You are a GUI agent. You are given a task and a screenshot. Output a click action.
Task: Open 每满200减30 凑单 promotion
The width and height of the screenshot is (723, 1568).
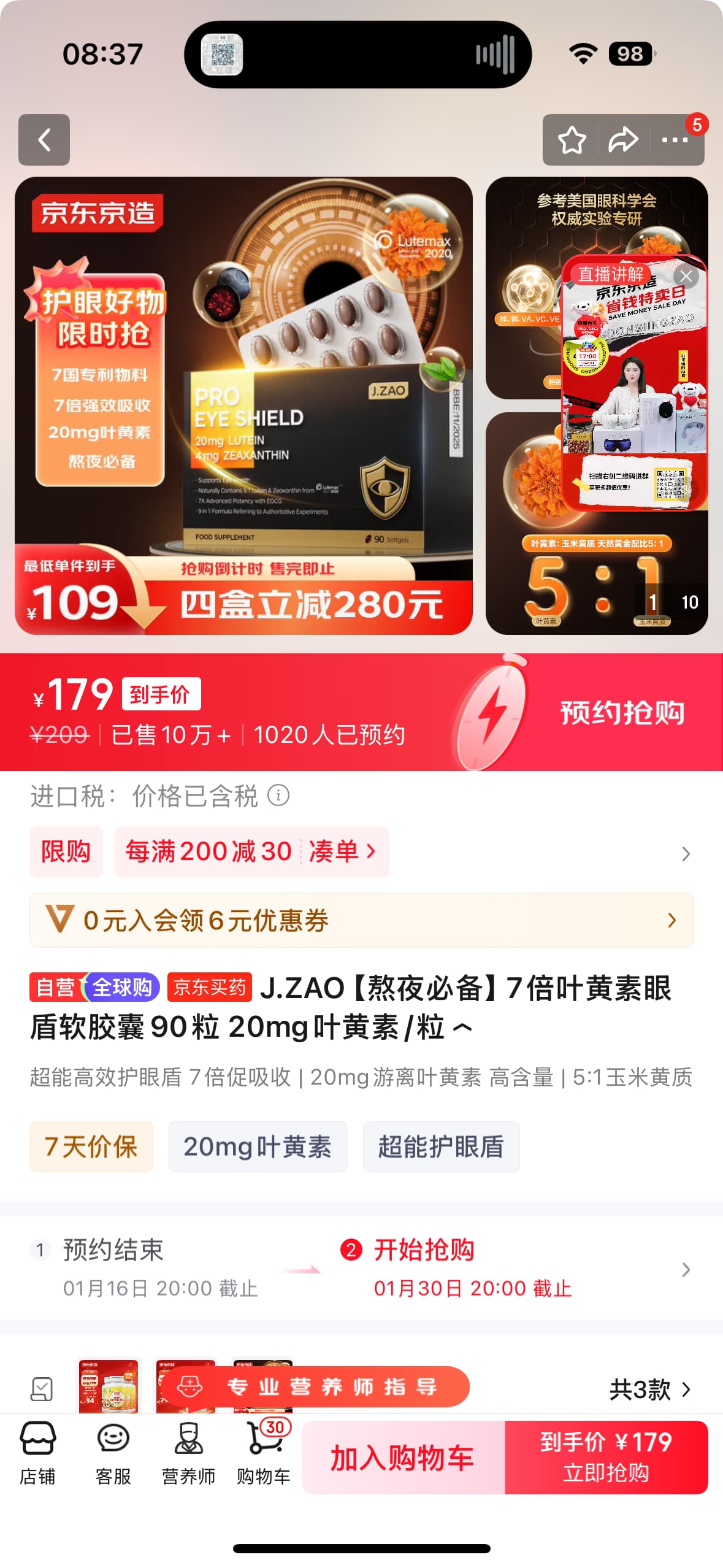click(x=251, y=851)
